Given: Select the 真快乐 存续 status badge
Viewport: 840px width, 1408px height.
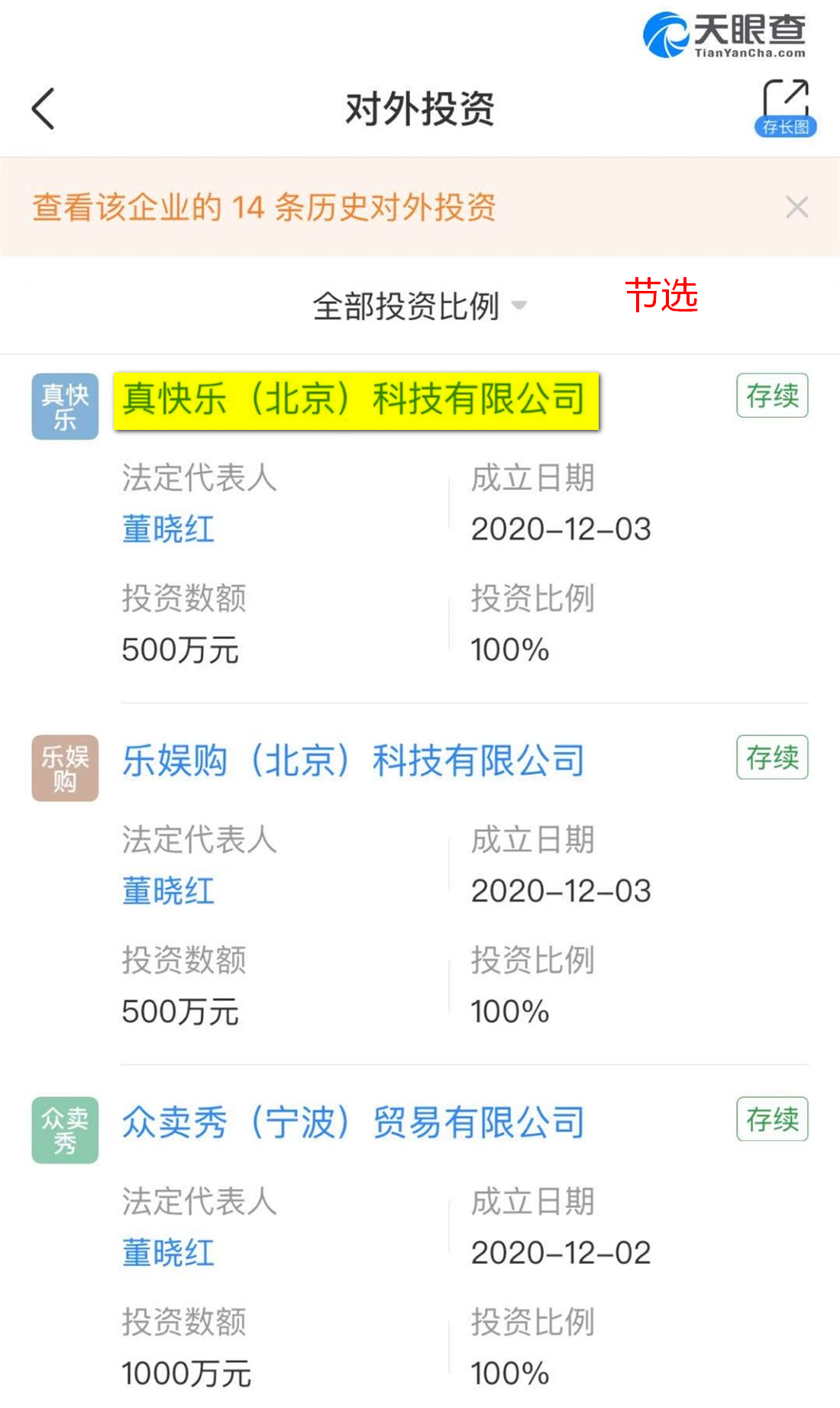Looking at the screenshot, I should (x=771, y=396).
